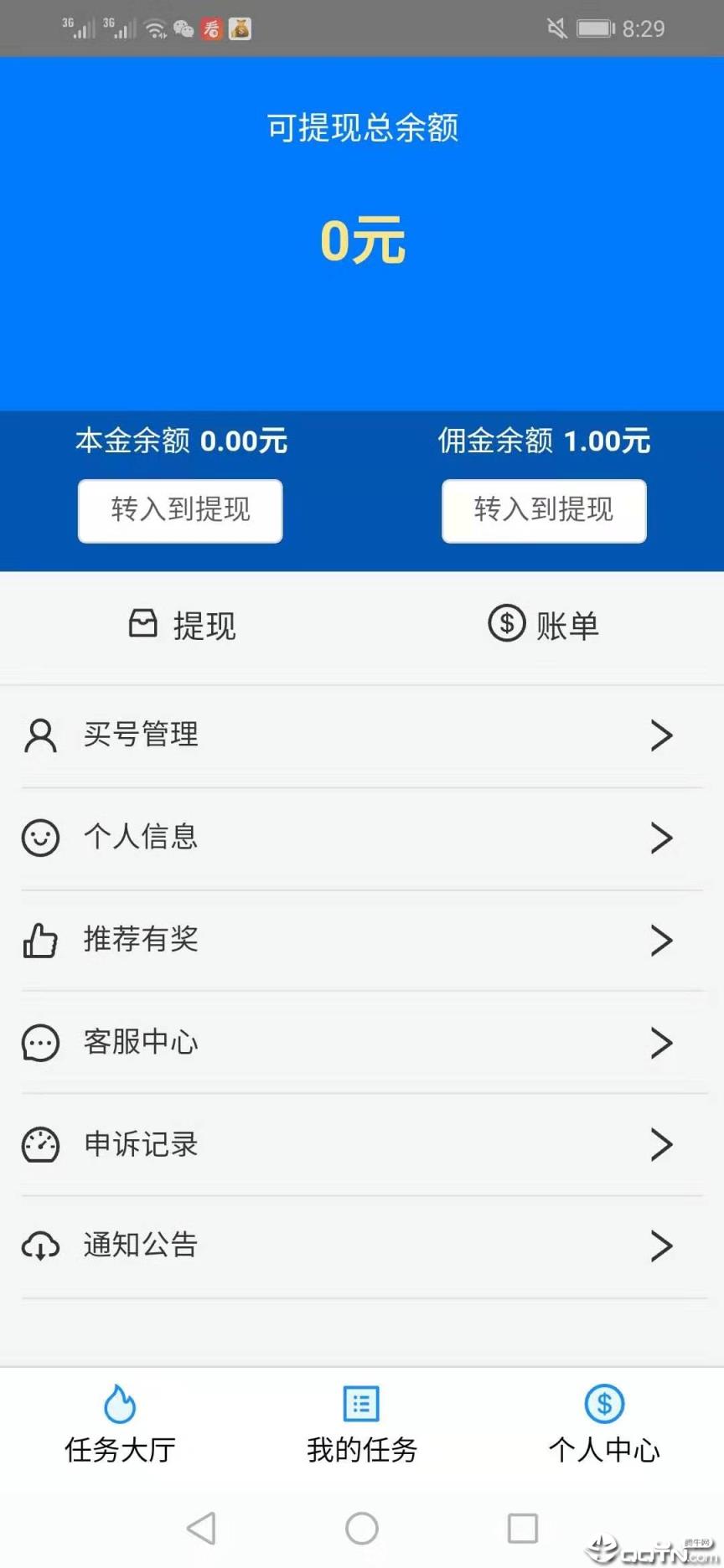Open the 任务大厅 flame tab
The height and width of the screenshot is (1568, 724).
click(118, 1424)
